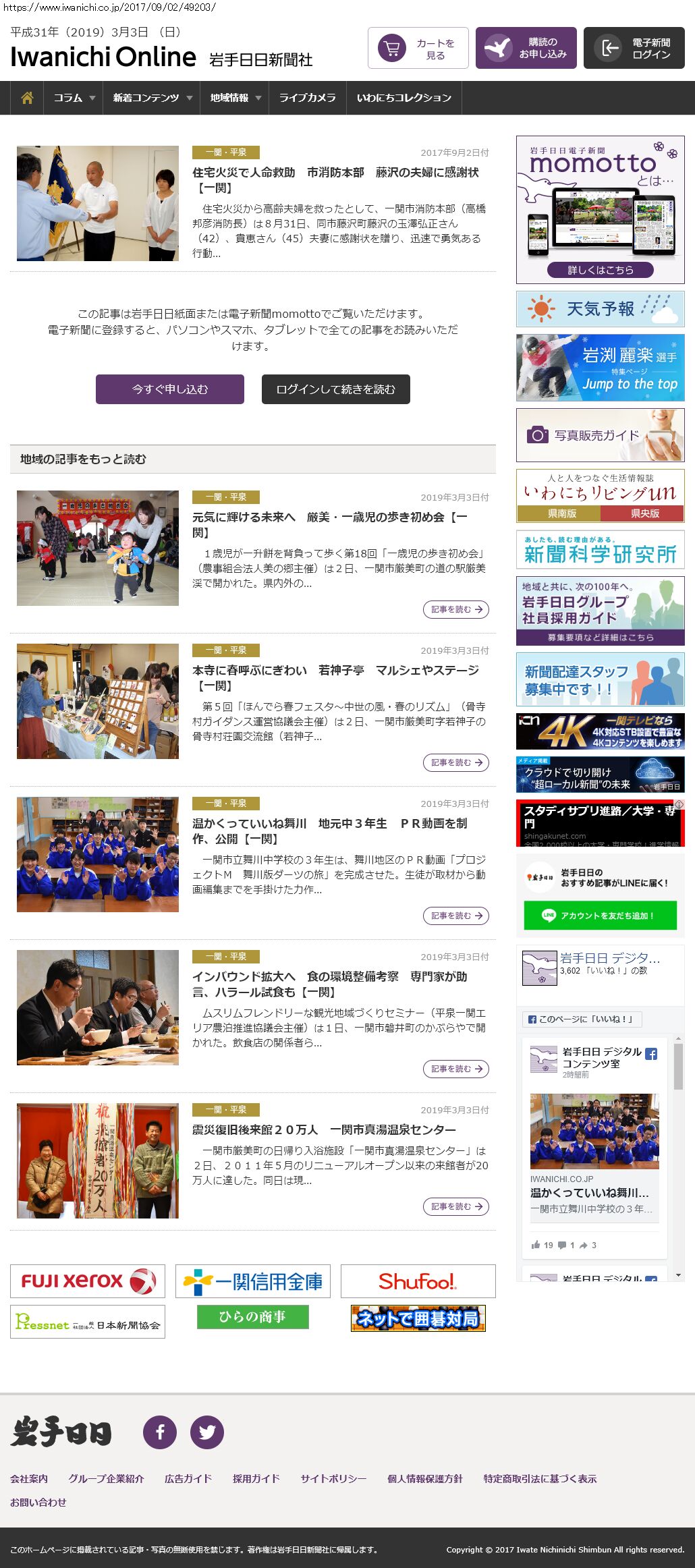Read the 一歳児の歩き初め会 article via 記事を読む
The width and height of the screenshot is (695, 1568).
(456, 609)
